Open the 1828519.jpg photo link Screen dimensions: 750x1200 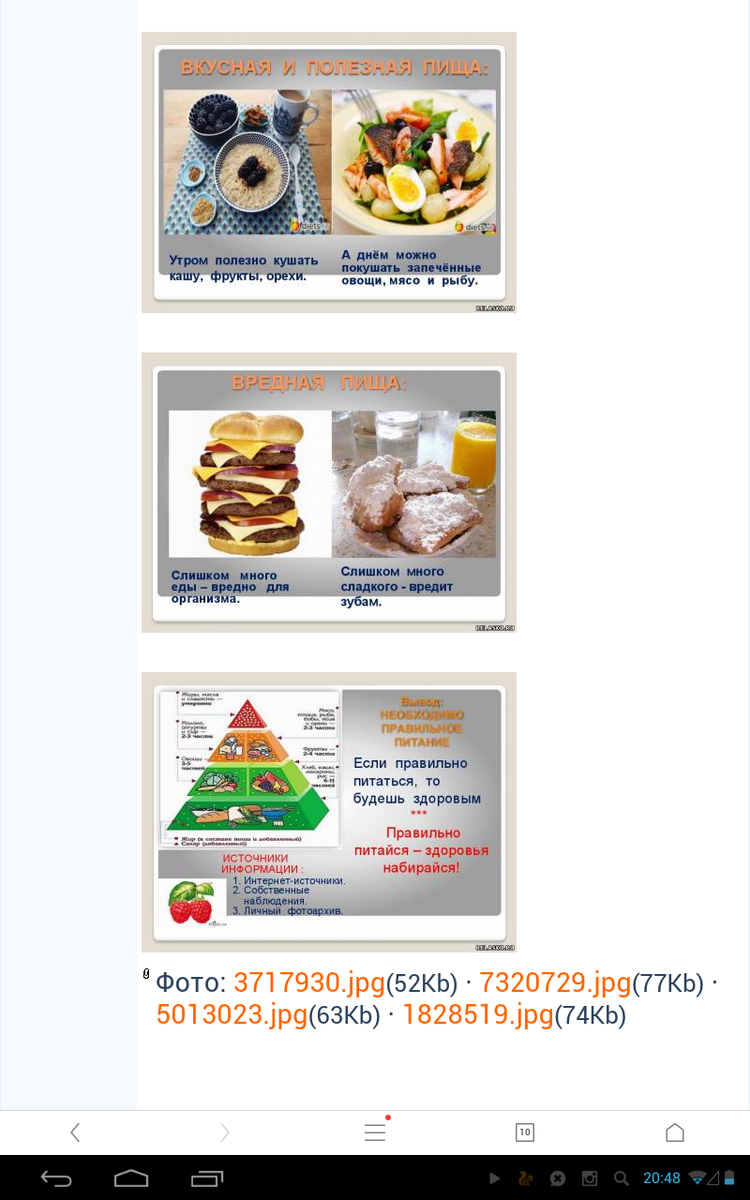pos(478,1014)
